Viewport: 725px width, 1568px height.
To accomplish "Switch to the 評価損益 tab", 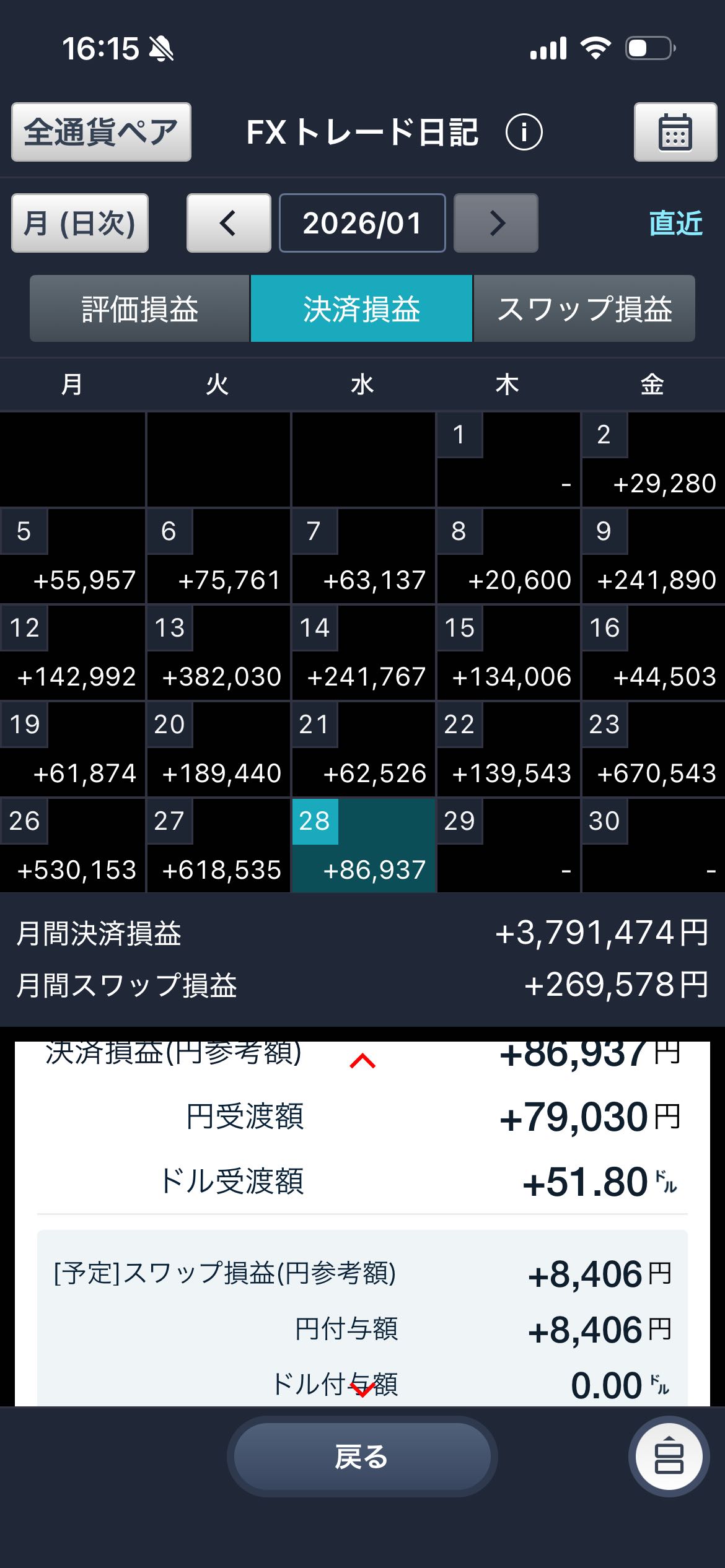I will tap(140, 308).
